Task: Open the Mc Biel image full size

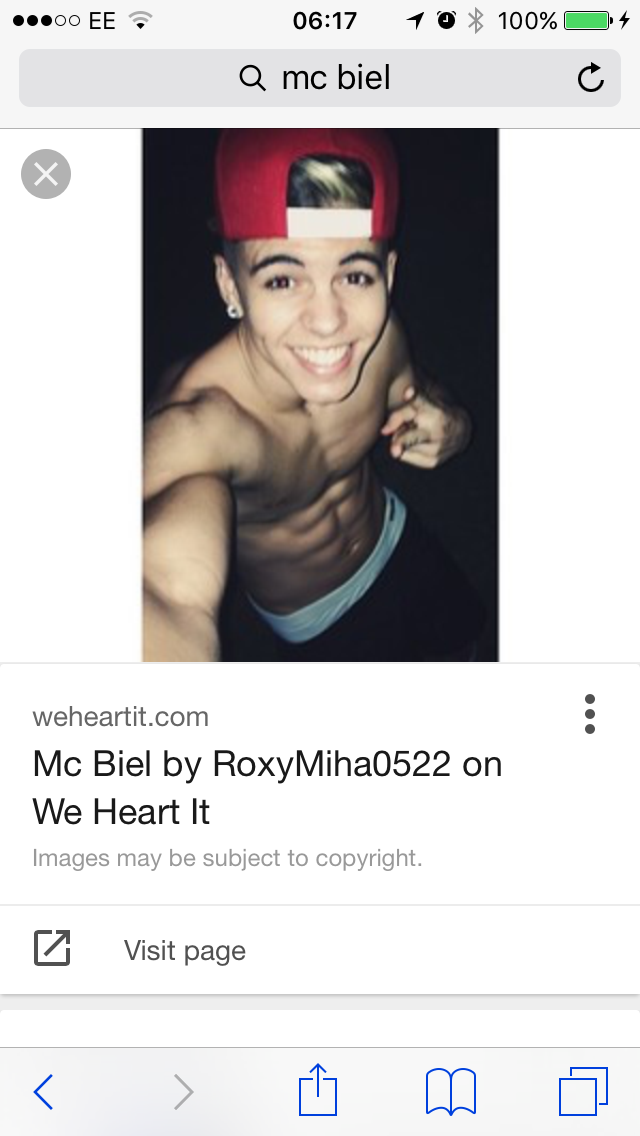Action: click(x=320, y=395)
